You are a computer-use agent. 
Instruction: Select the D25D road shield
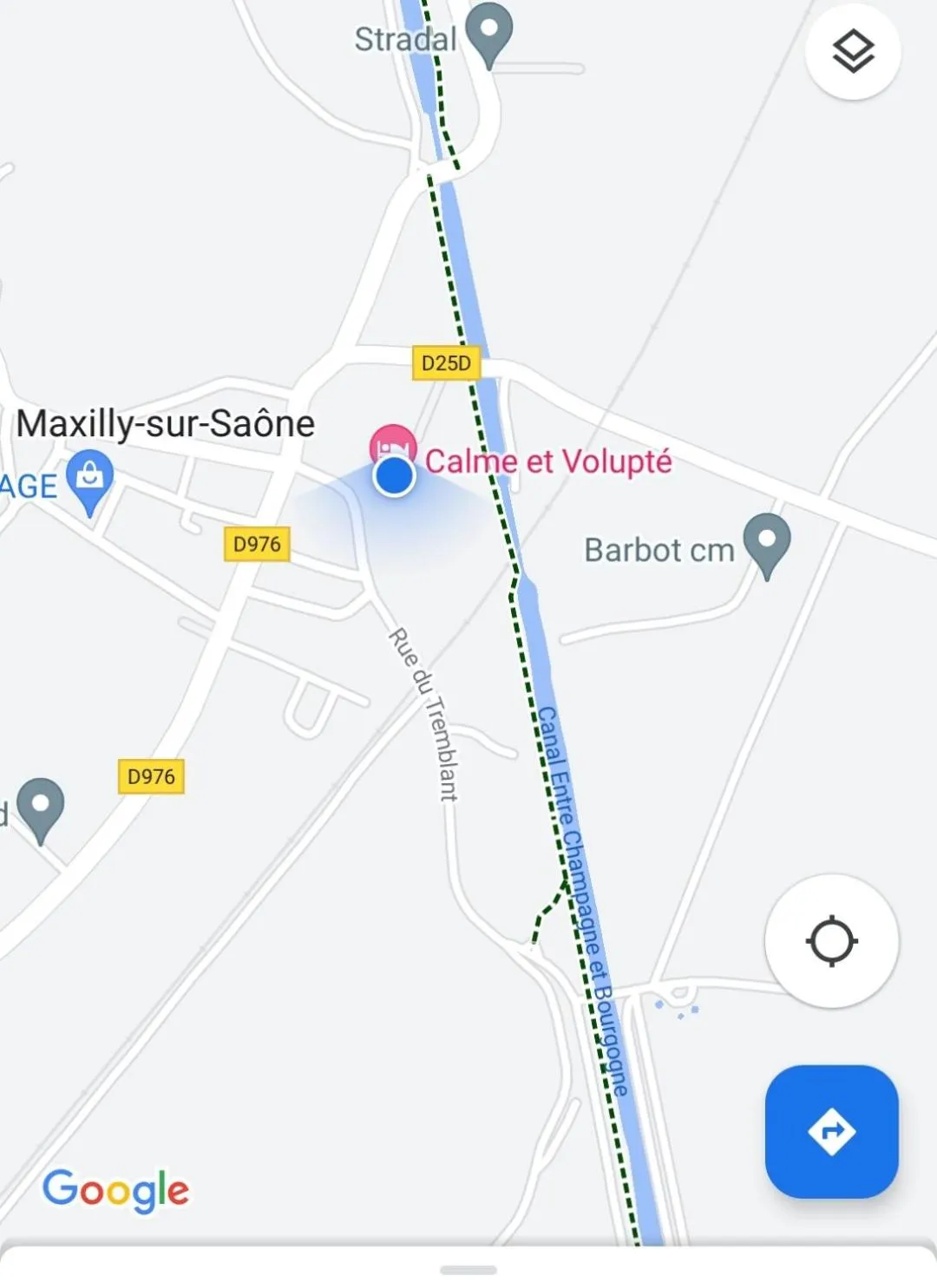[448, 363]
